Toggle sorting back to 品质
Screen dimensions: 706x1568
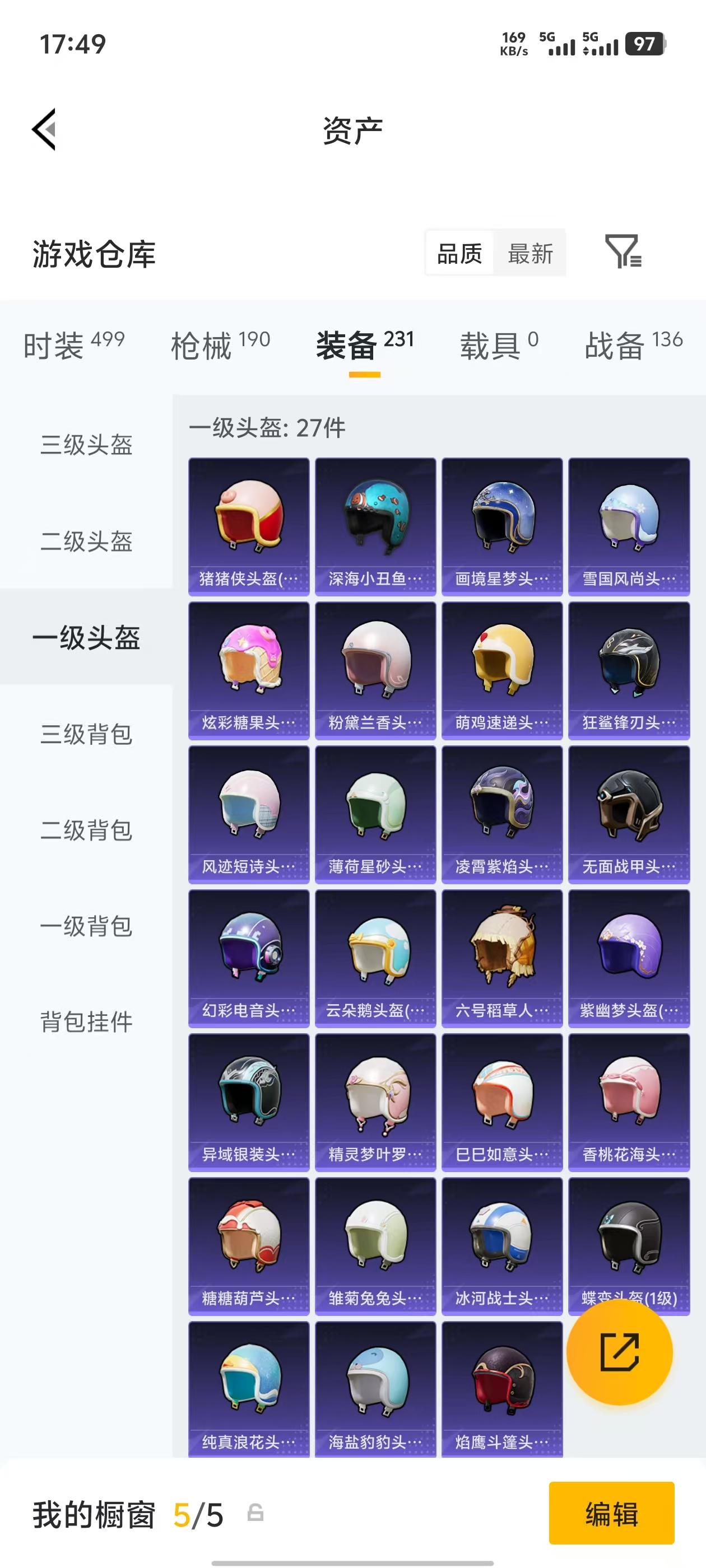pyautogui.click(x=460, y=253)
